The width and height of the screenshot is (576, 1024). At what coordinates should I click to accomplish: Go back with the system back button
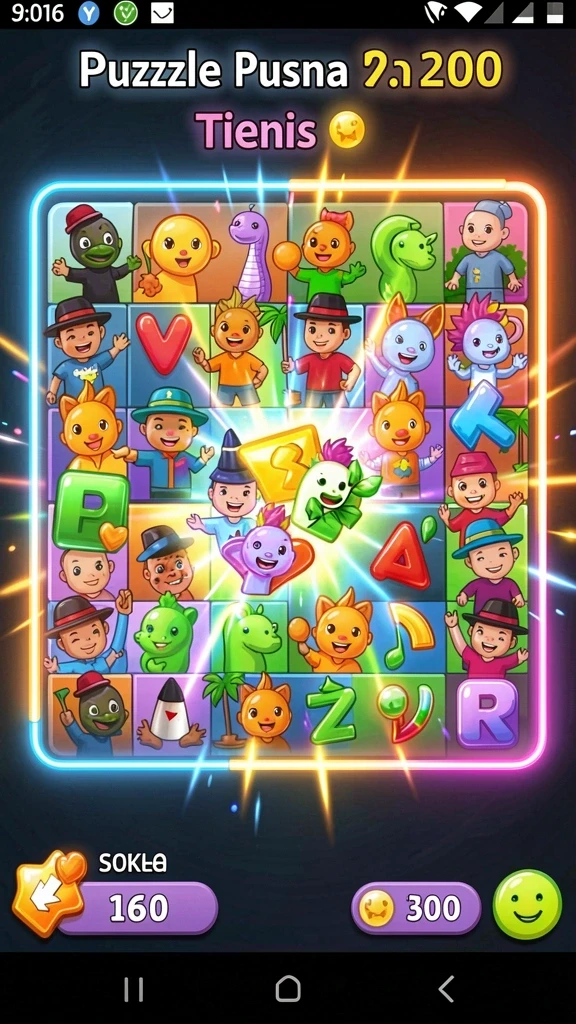446,989
